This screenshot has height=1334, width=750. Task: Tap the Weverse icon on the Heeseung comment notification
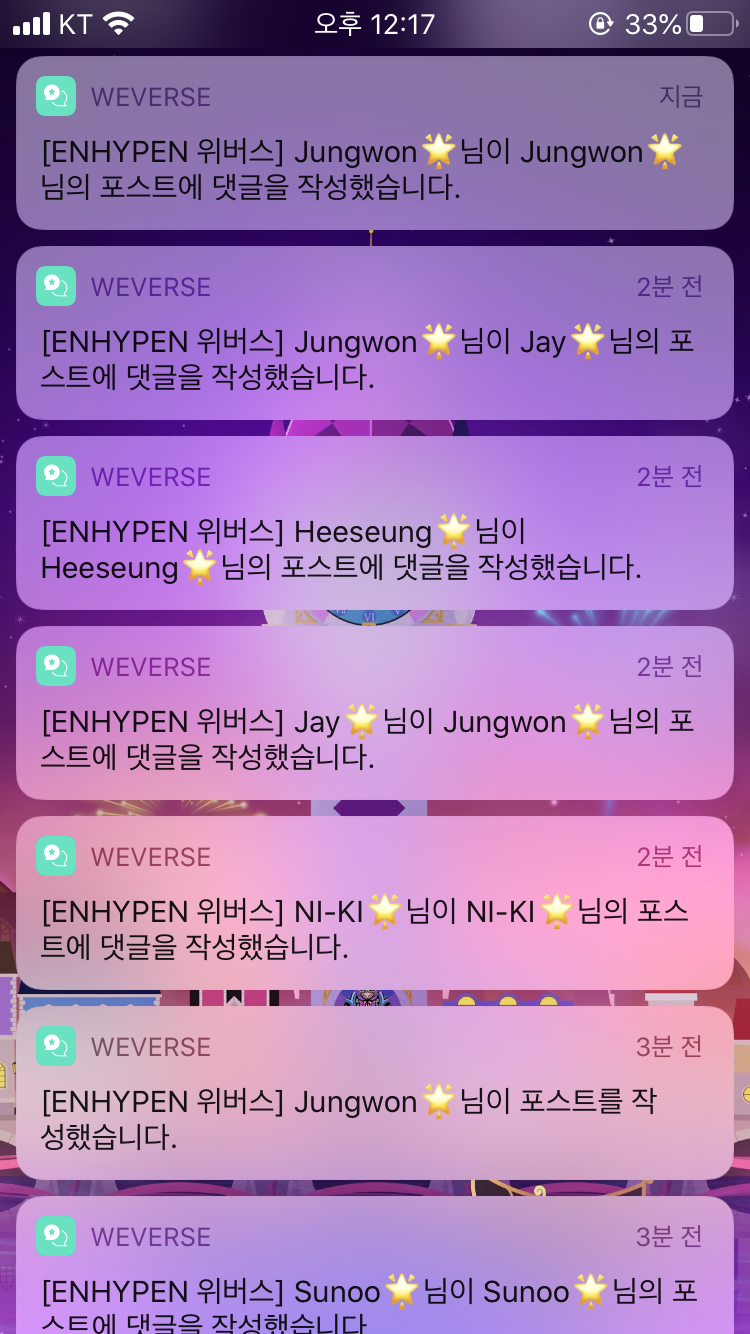[56, 476]
